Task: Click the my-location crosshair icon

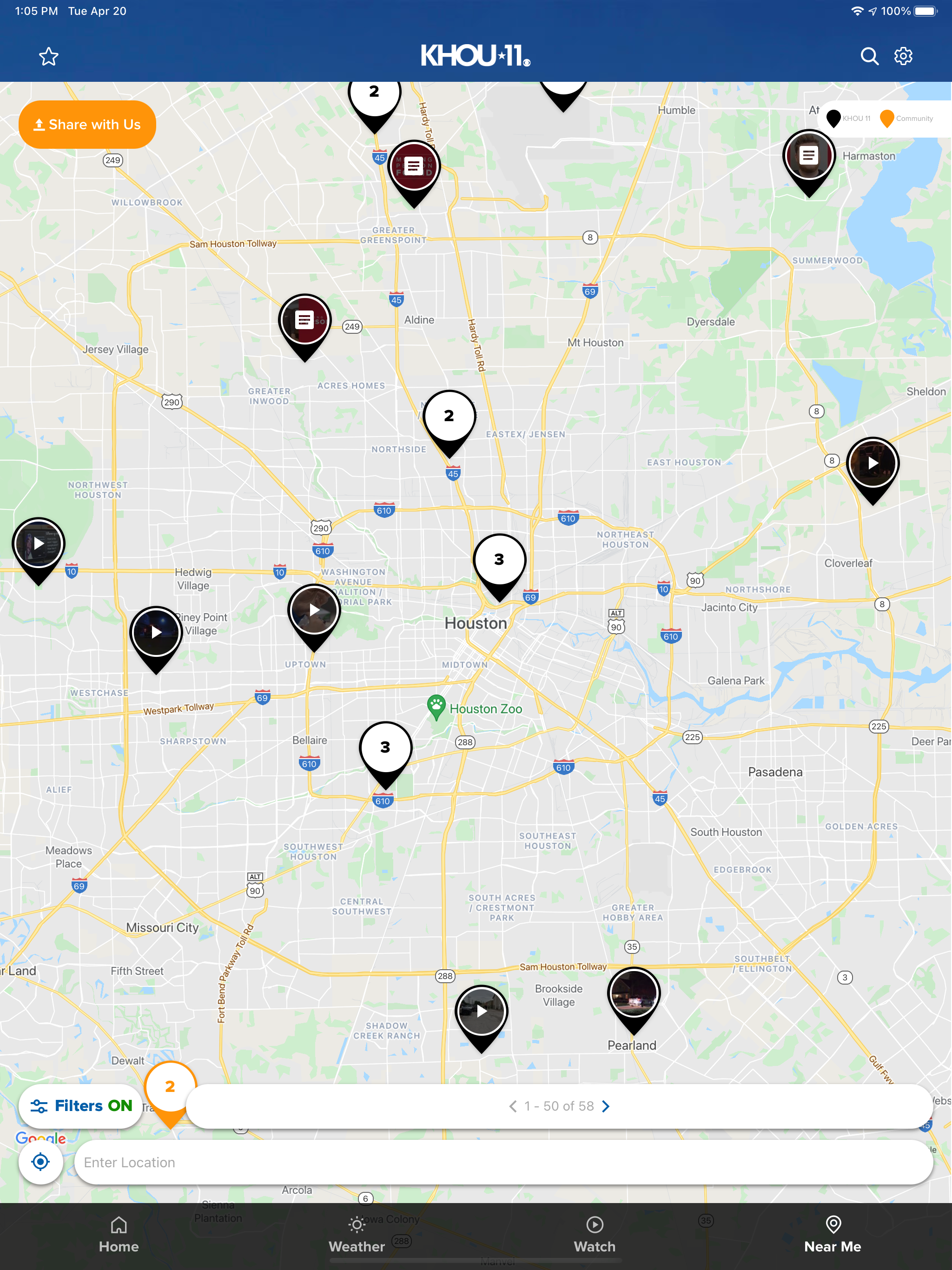Action: (41, 1162)
